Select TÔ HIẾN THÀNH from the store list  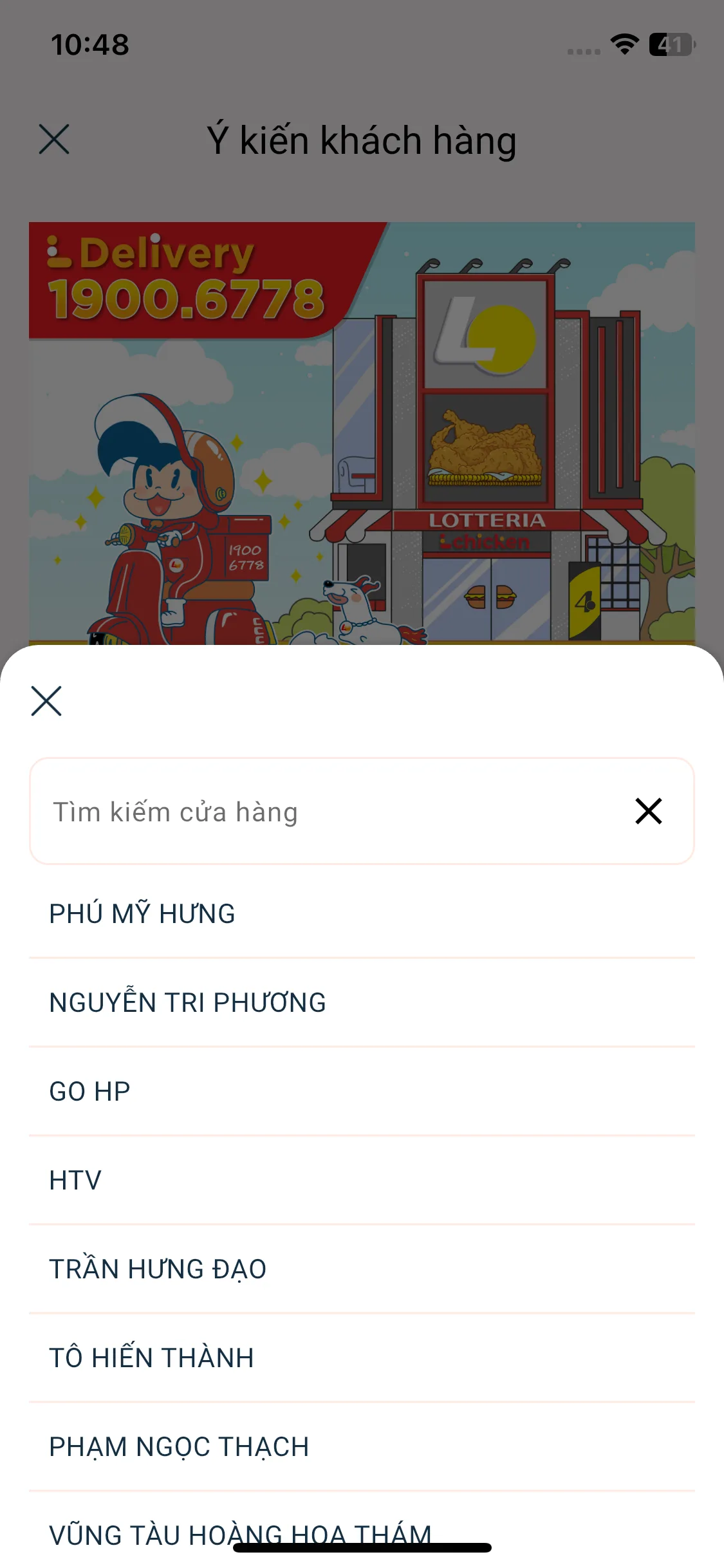click(x=151, y=1357)
